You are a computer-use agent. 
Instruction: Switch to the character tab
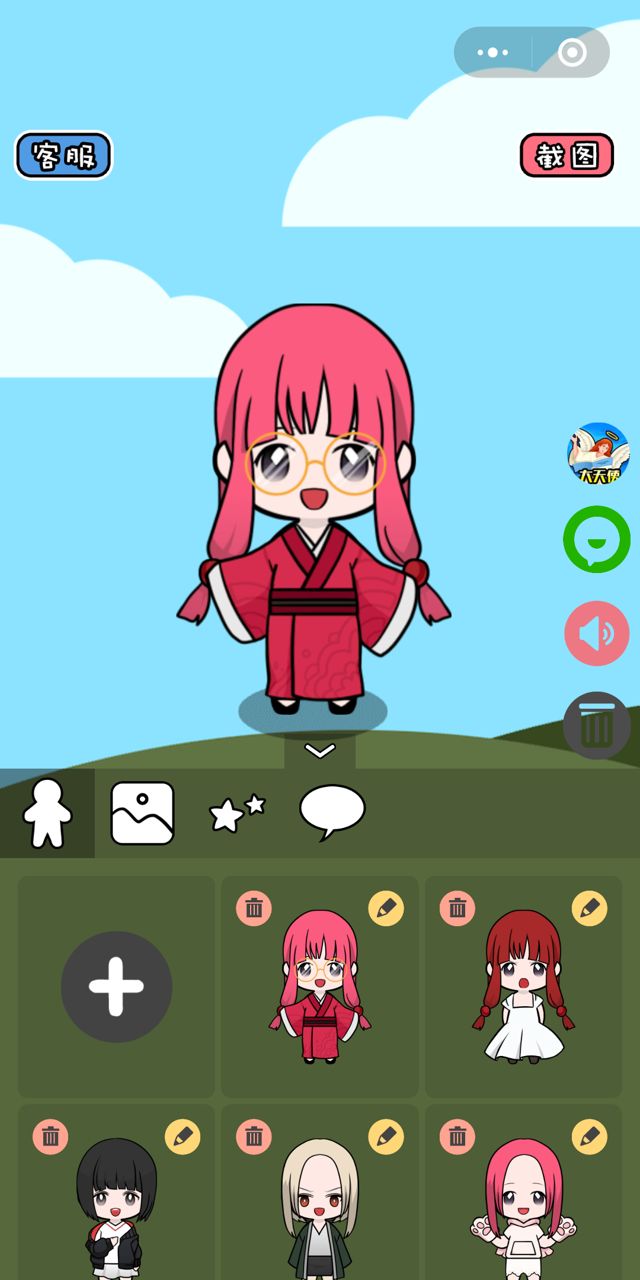click(47, 813)
